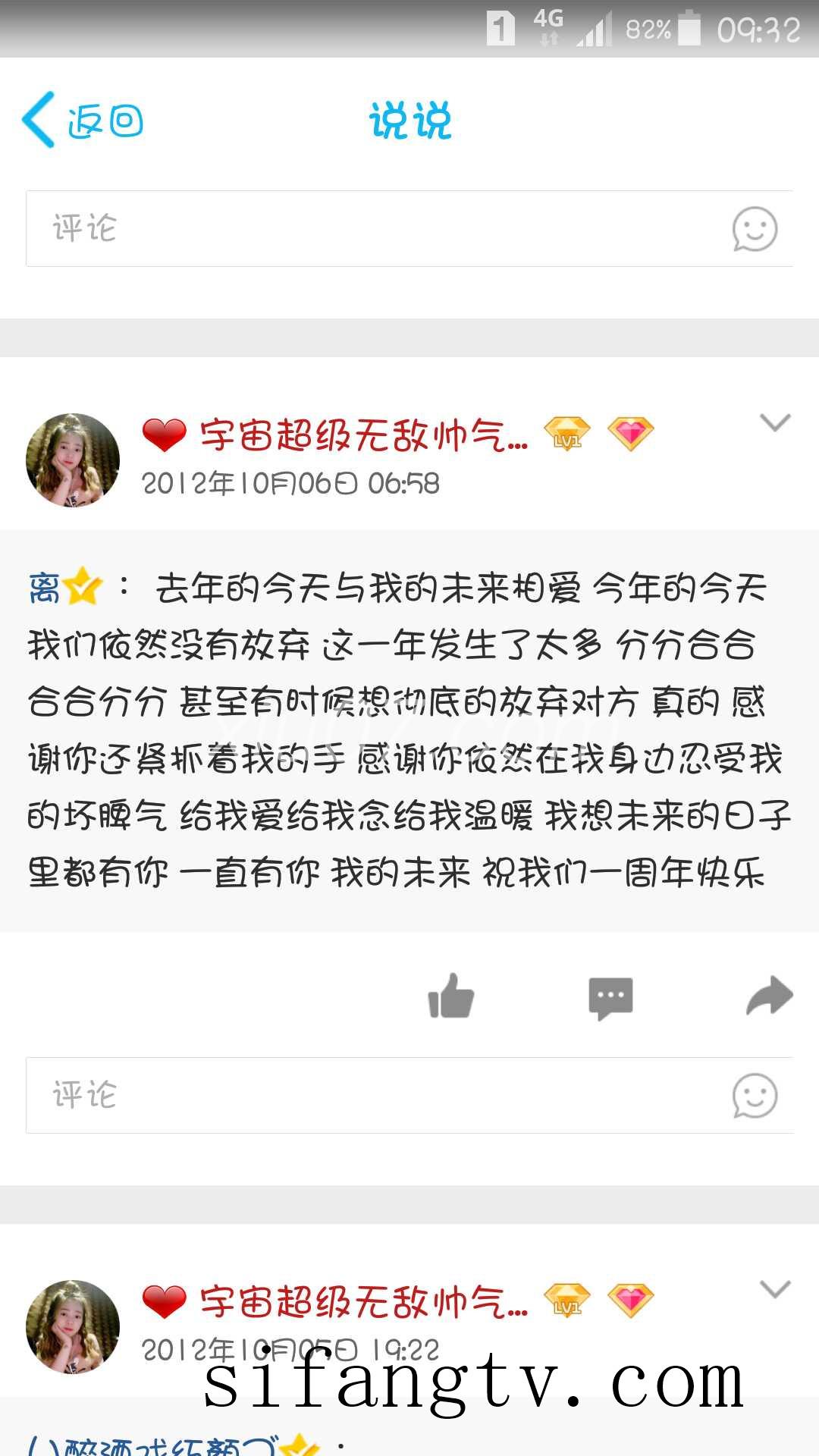Open emoji picker in the top comment field
Image resolution: width=819 pixels, height=1456 pixels.
(x=755, y=229)
